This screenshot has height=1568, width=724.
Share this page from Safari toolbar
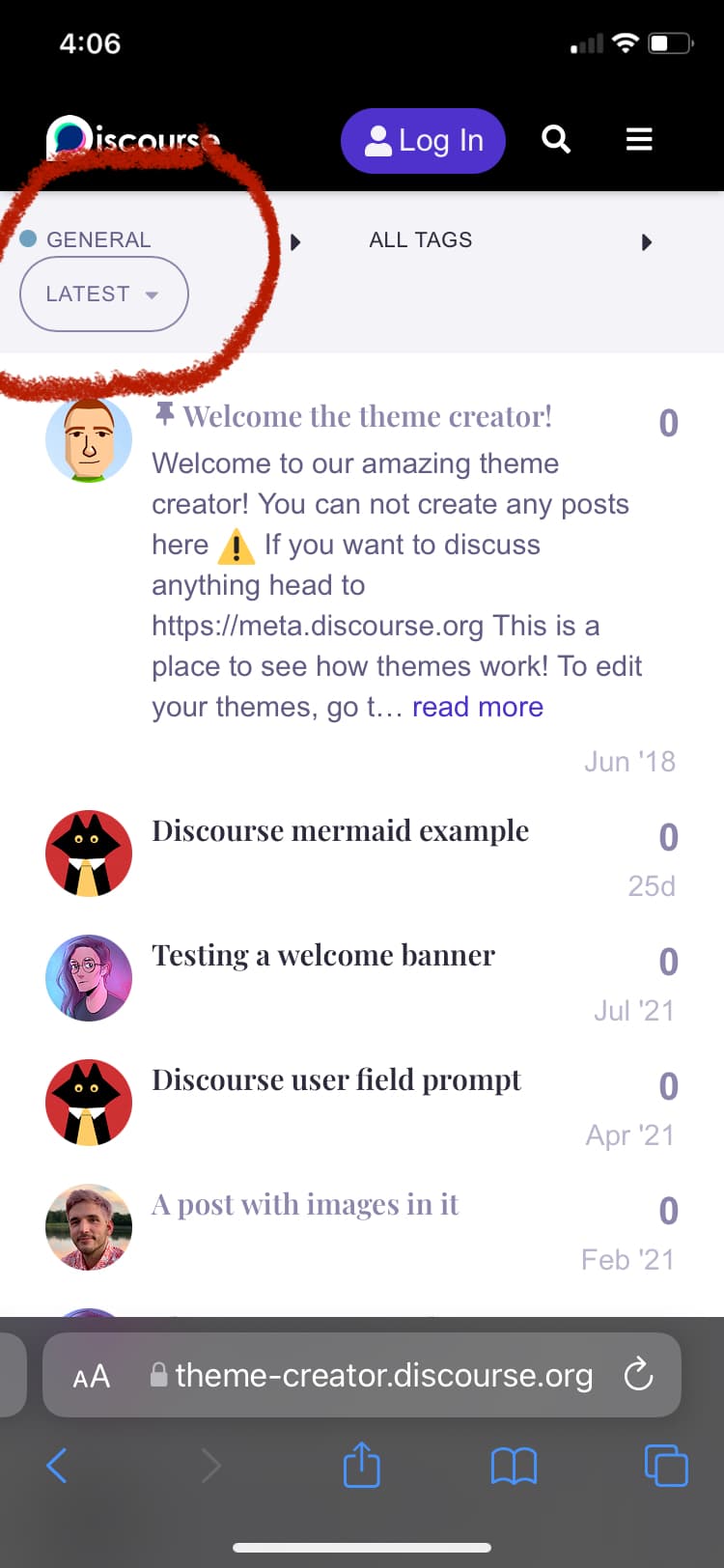362,1465
